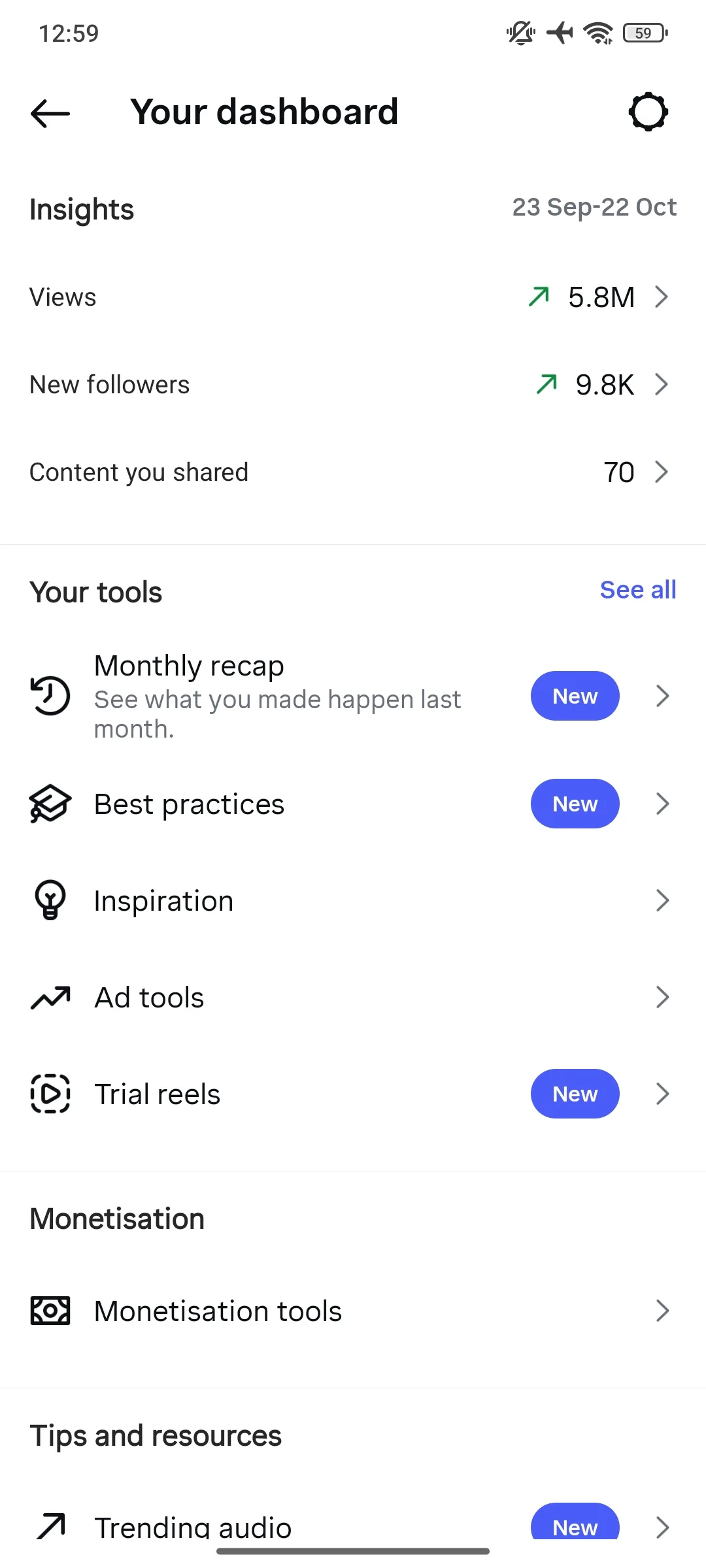View New followers details
The image size is (706, 1568).
pos(353,385)
